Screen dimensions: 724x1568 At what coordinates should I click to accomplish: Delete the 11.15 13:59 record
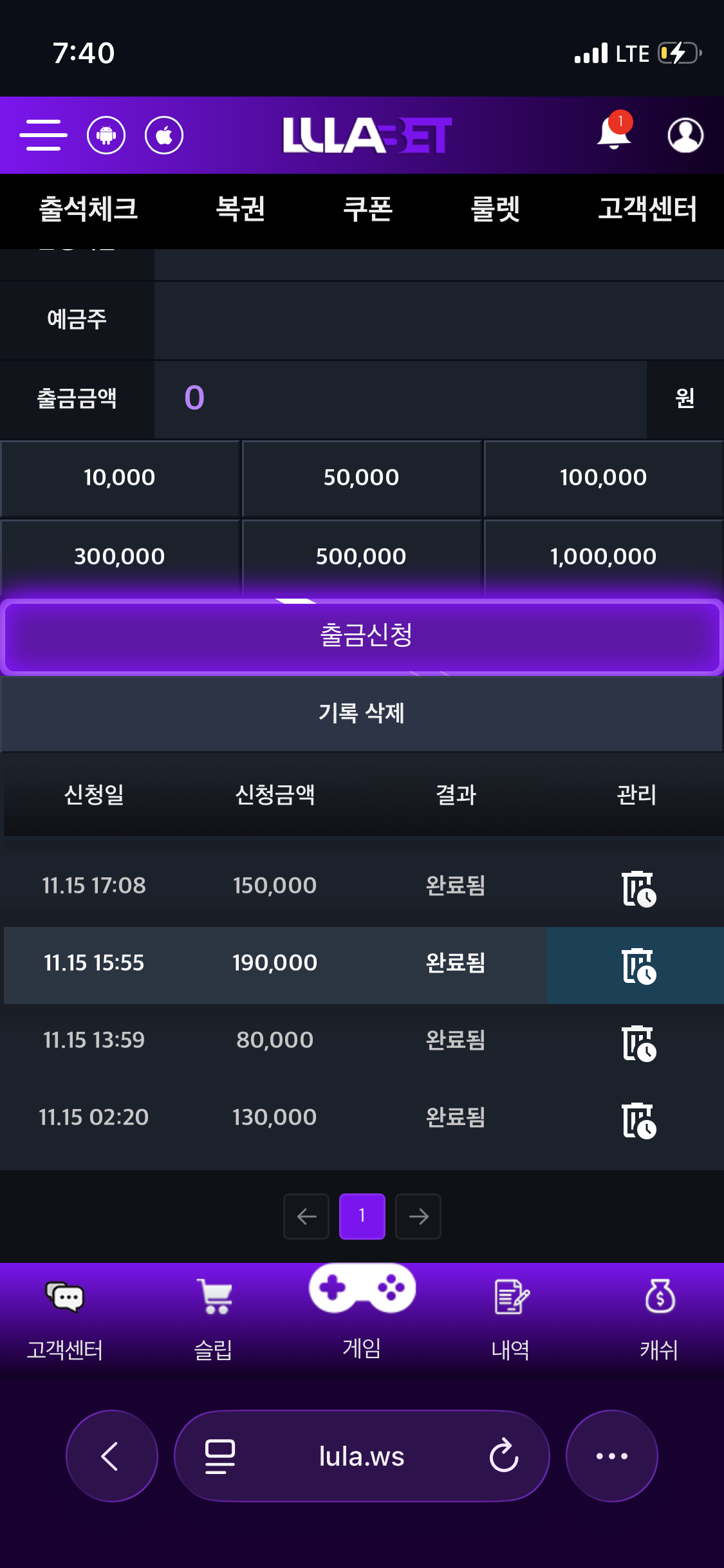tap(638, 1043)
